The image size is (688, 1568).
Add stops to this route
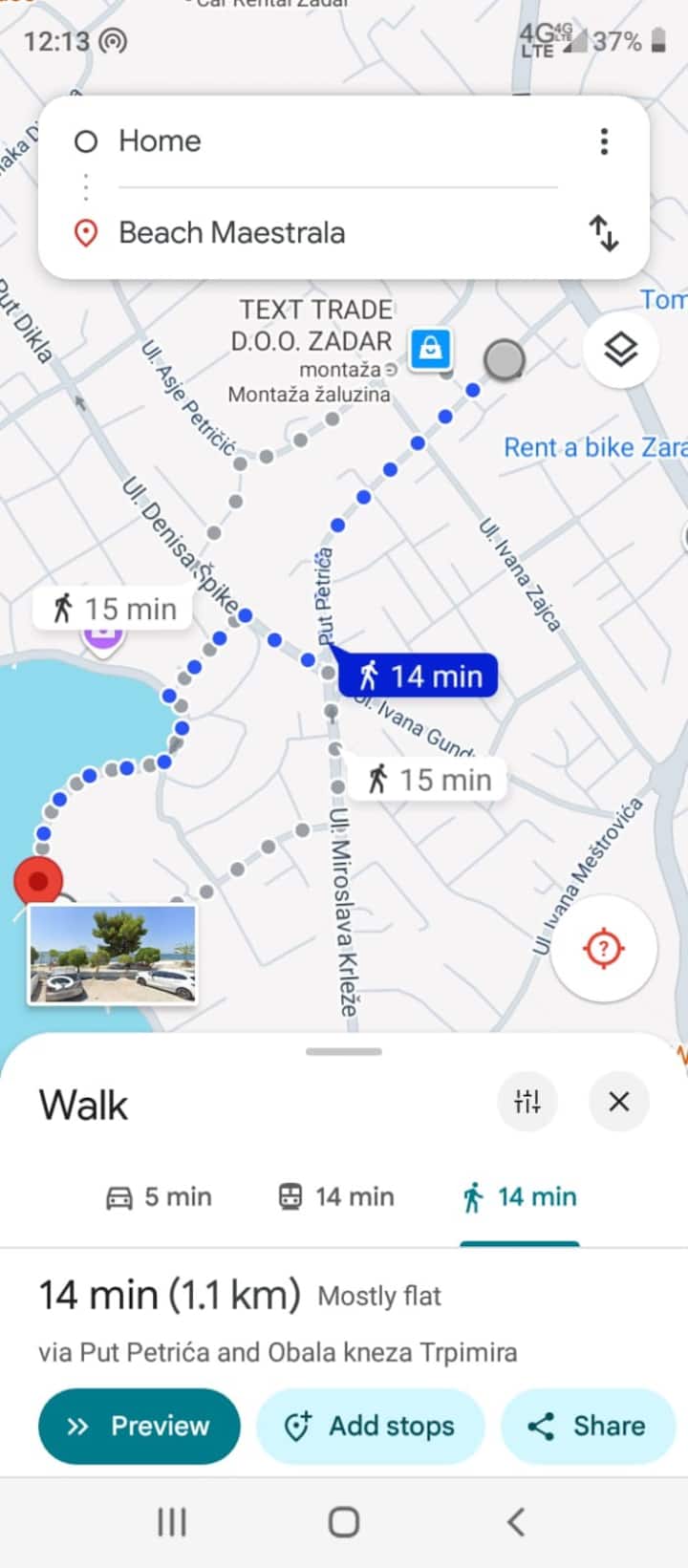pos(371,1426)
